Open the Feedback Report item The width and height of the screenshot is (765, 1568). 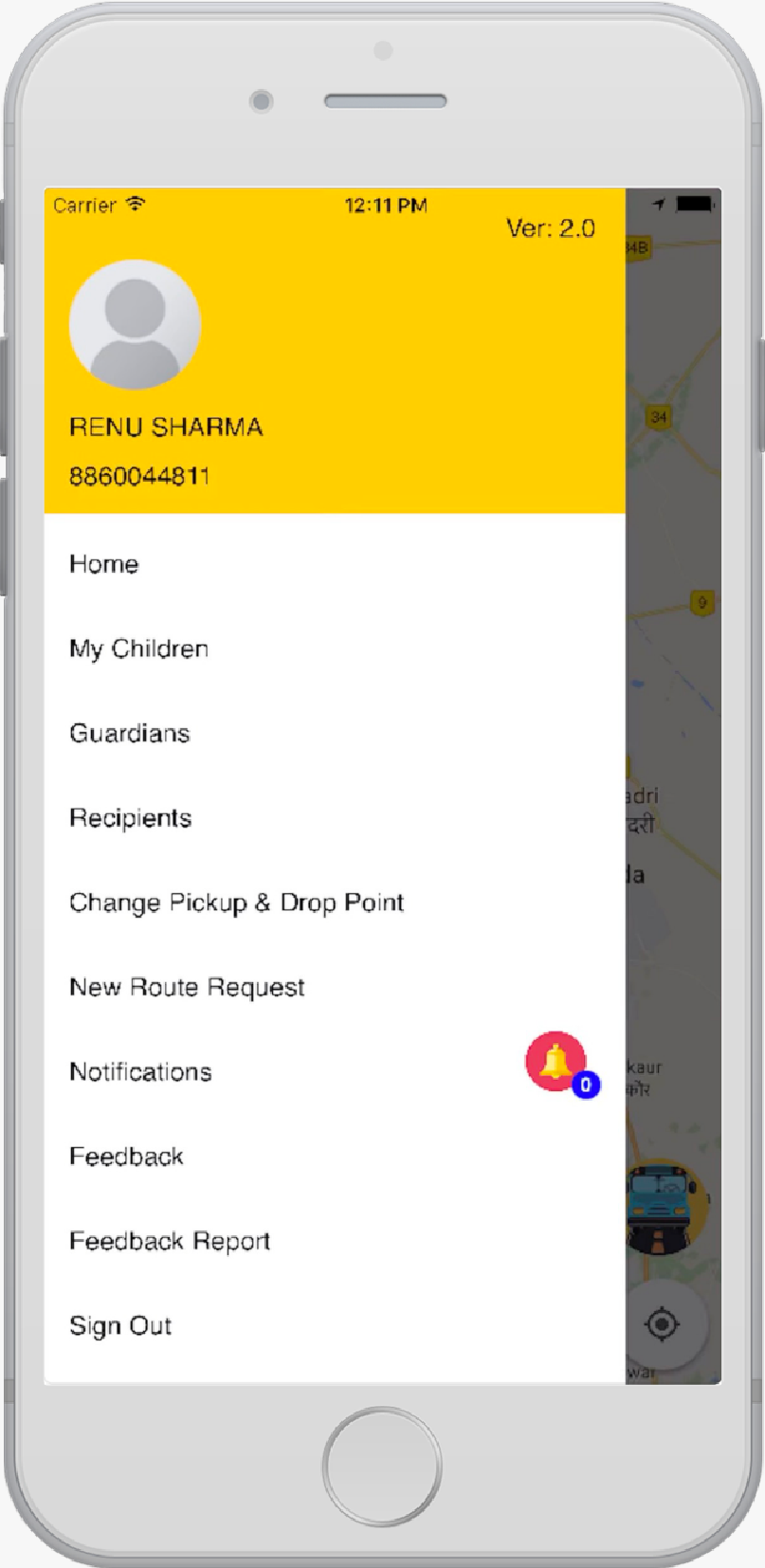click(170, 1241)
